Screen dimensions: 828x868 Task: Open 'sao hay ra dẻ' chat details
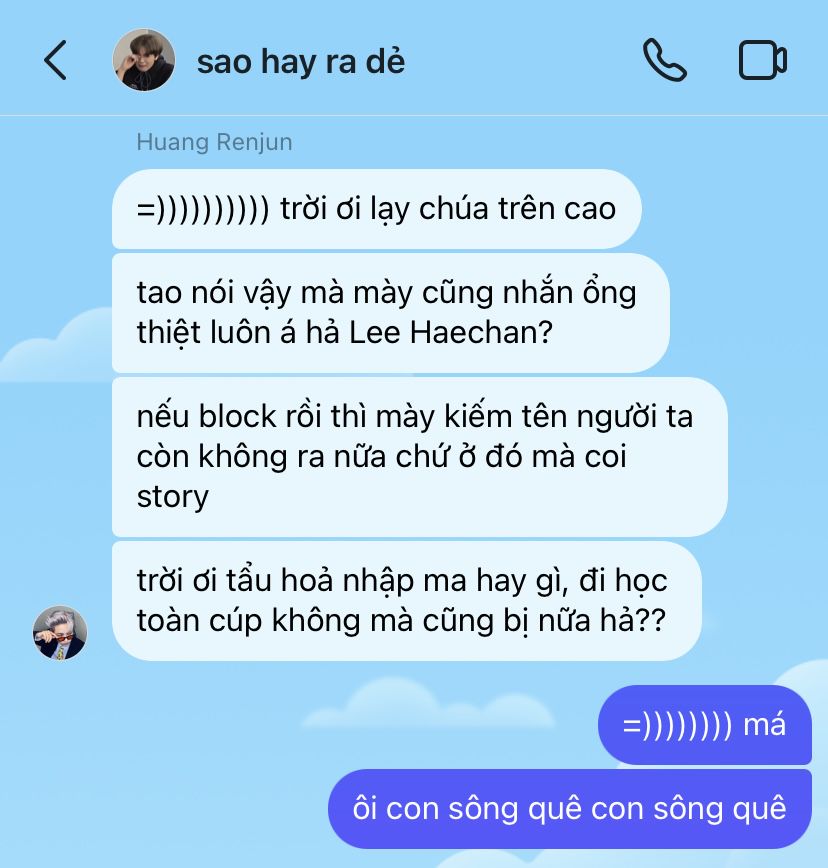point(300,61)
